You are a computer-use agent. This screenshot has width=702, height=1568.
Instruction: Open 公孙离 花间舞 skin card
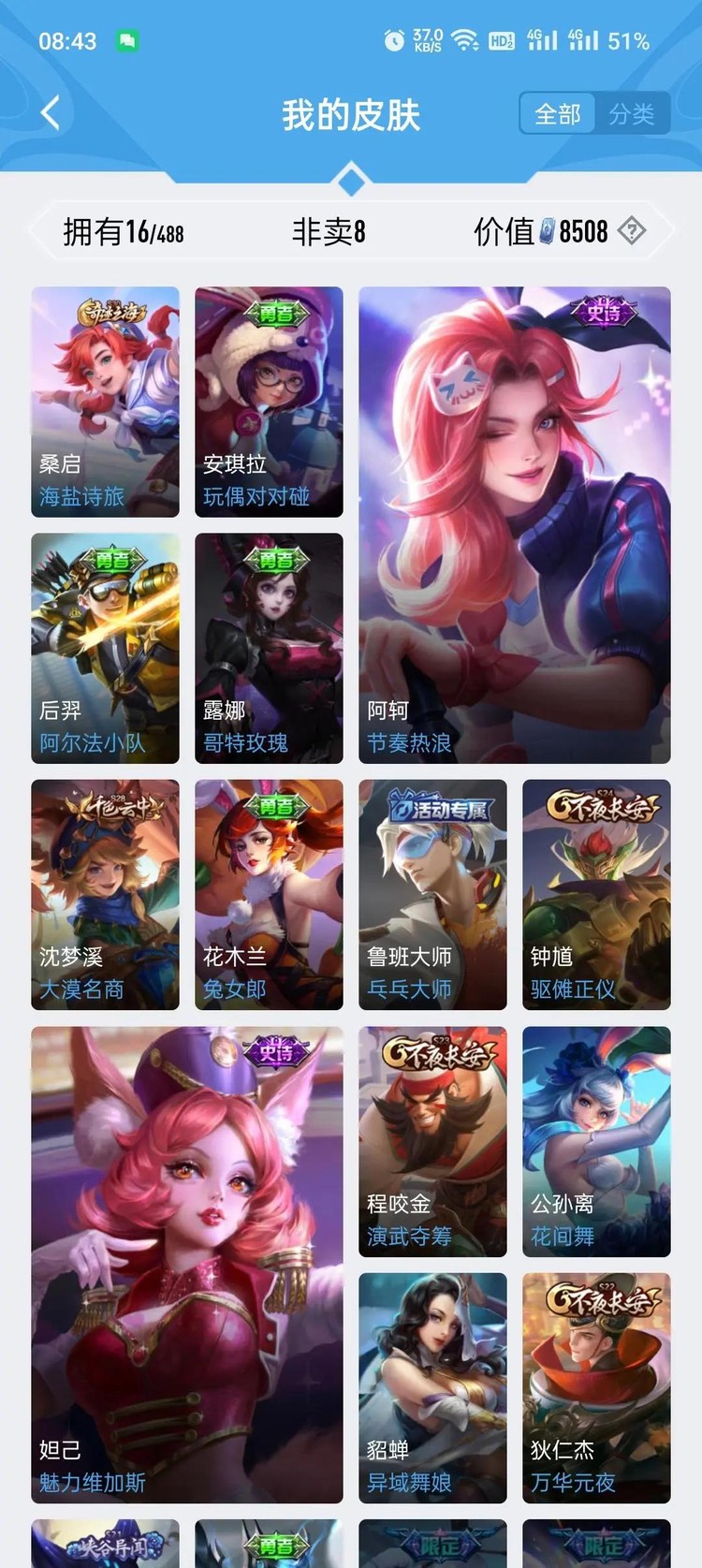point(596,1141)
